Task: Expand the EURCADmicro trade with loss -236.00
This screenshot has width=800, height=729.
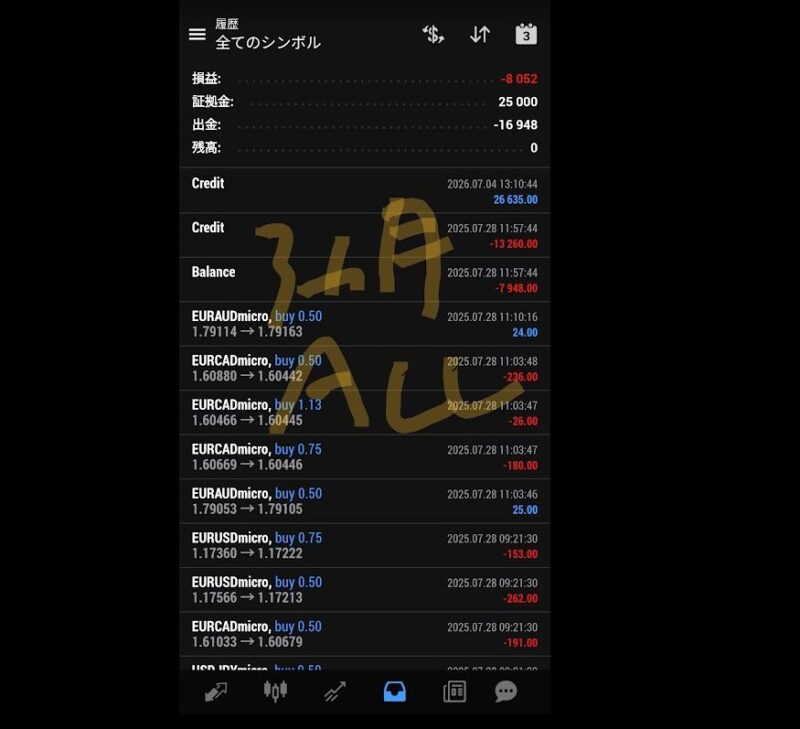Action: (x=364, y=368)
